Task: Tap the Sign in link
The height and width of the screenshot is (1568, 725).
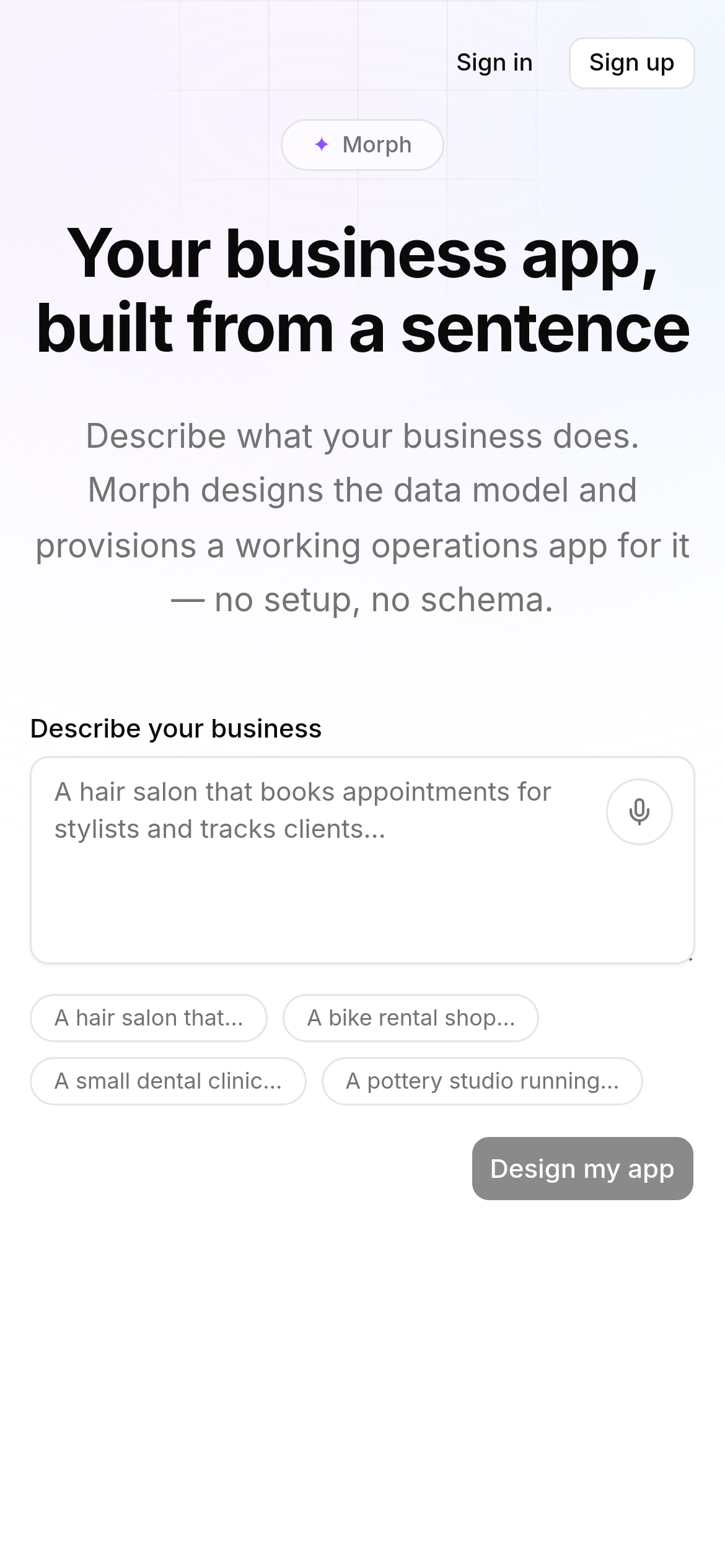Action: (494, 63)
